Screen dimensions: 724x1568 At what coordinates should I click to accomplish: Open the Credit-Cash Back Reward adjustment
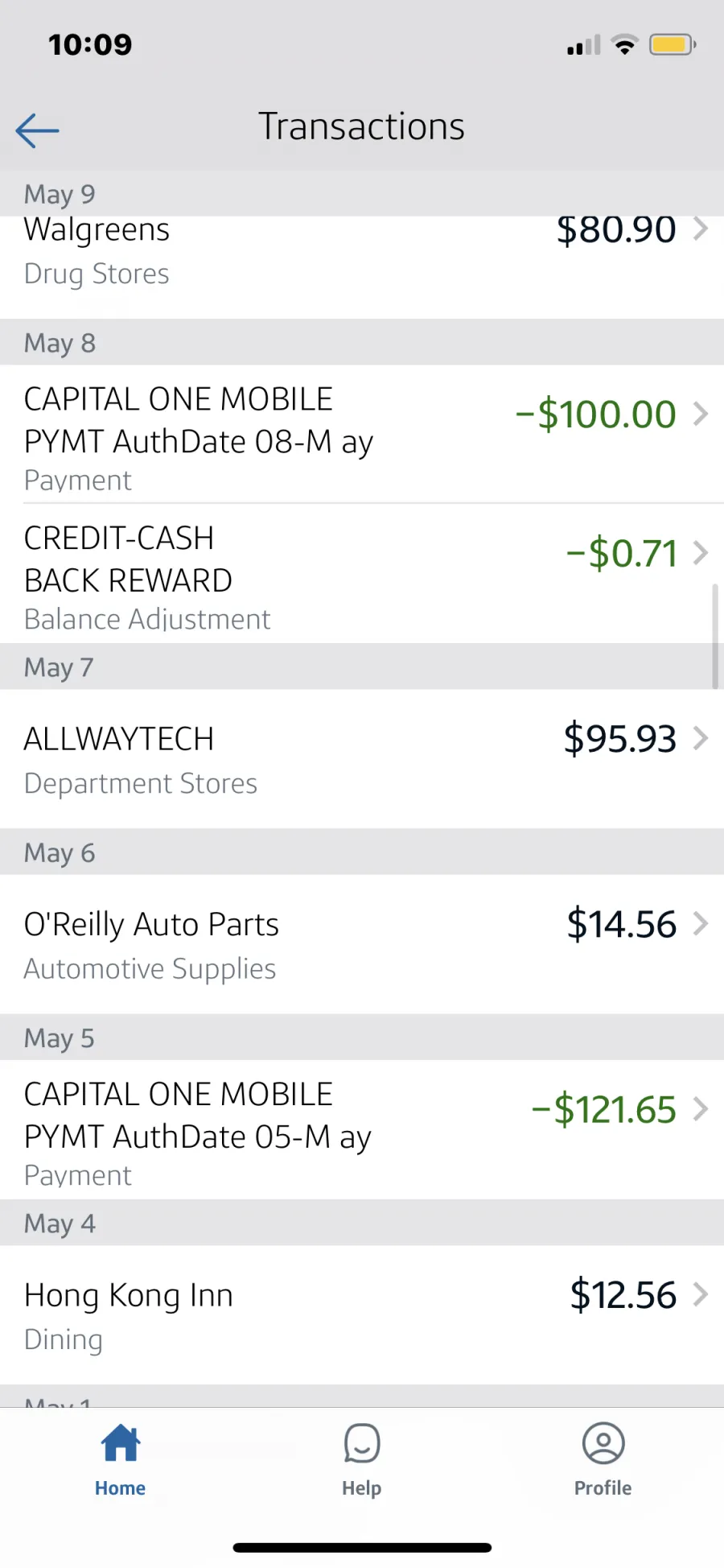[x=362, y=574]
